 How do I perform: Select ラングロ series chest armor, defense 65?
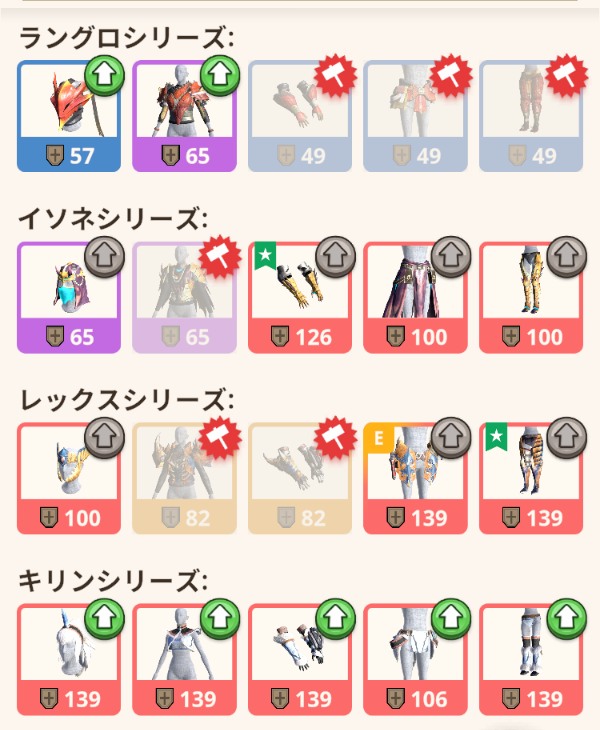click(x=184, y=117)
